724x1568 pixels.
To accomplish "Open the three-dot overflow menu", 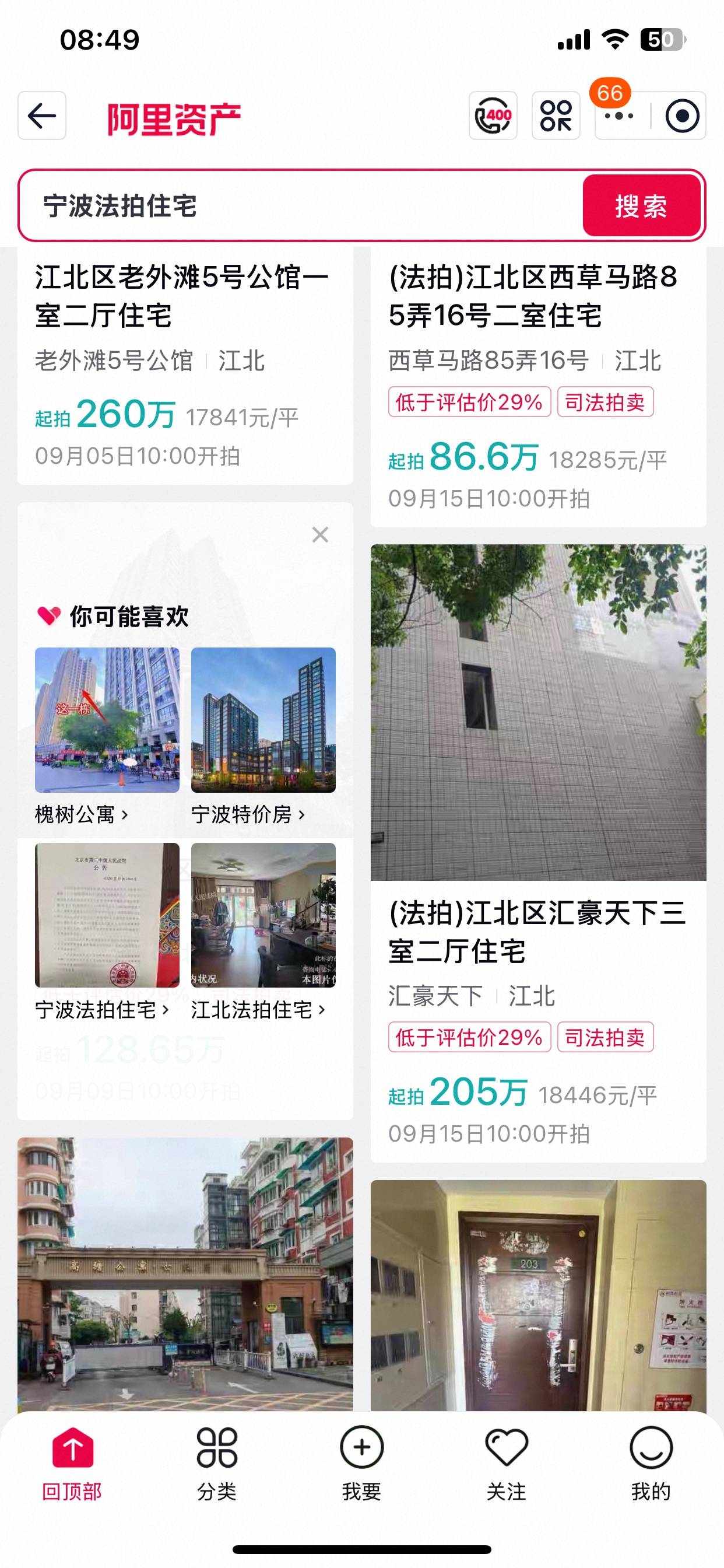I will click(x=618, y=116).
